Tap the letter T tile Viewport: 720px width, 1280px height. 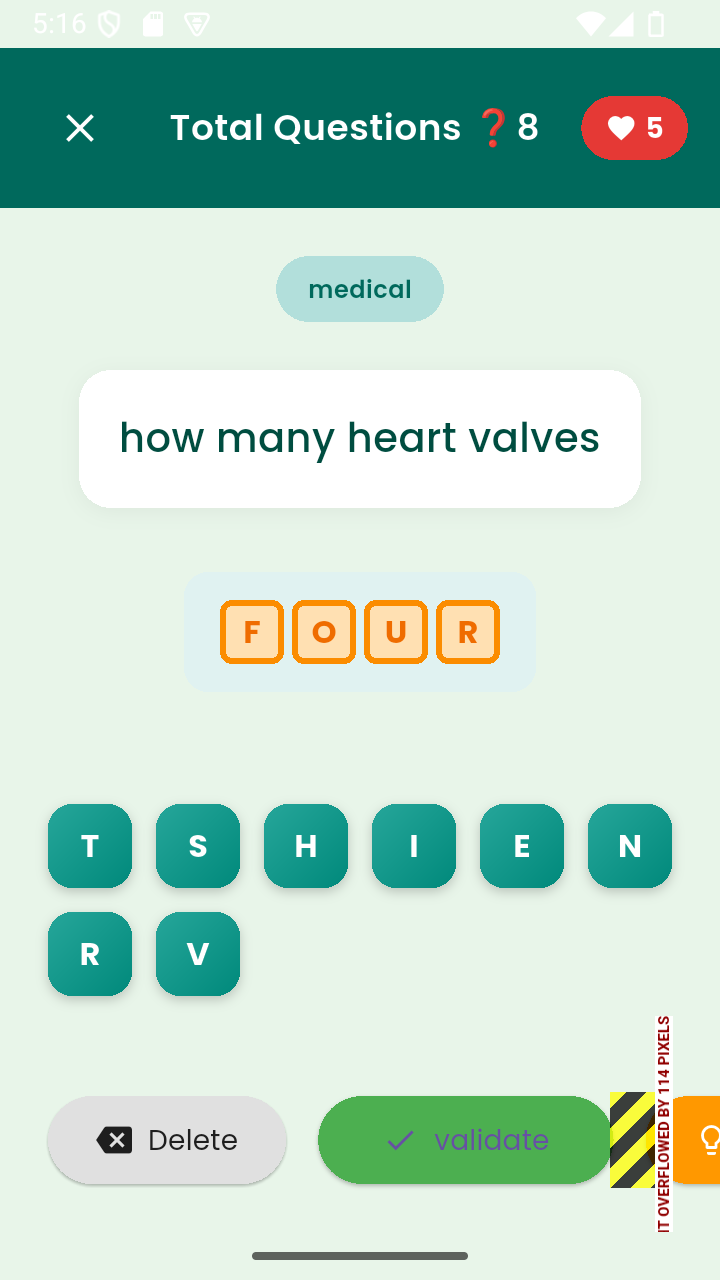point(90,846)
